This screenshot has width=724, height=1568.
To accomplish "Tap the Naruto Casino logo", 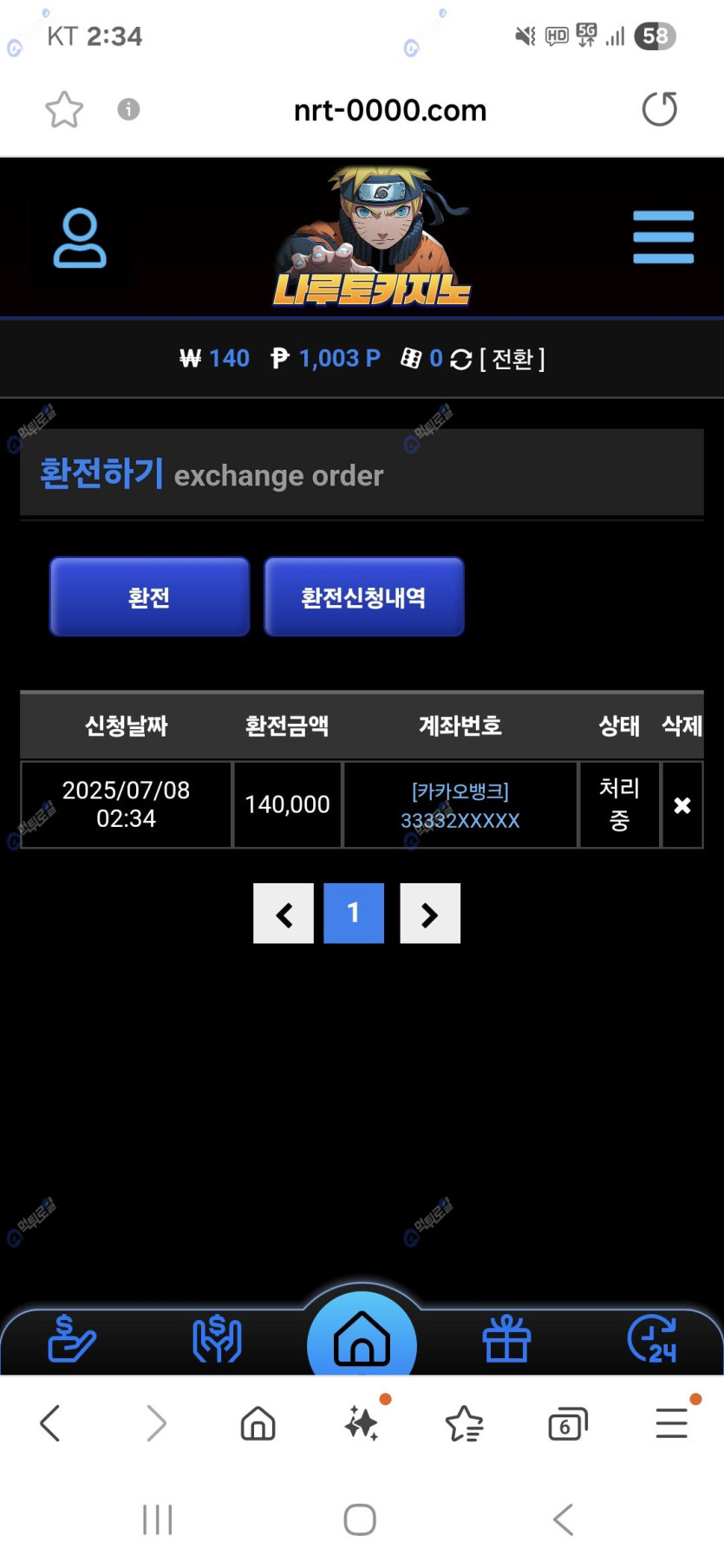I will pos(373,237).
